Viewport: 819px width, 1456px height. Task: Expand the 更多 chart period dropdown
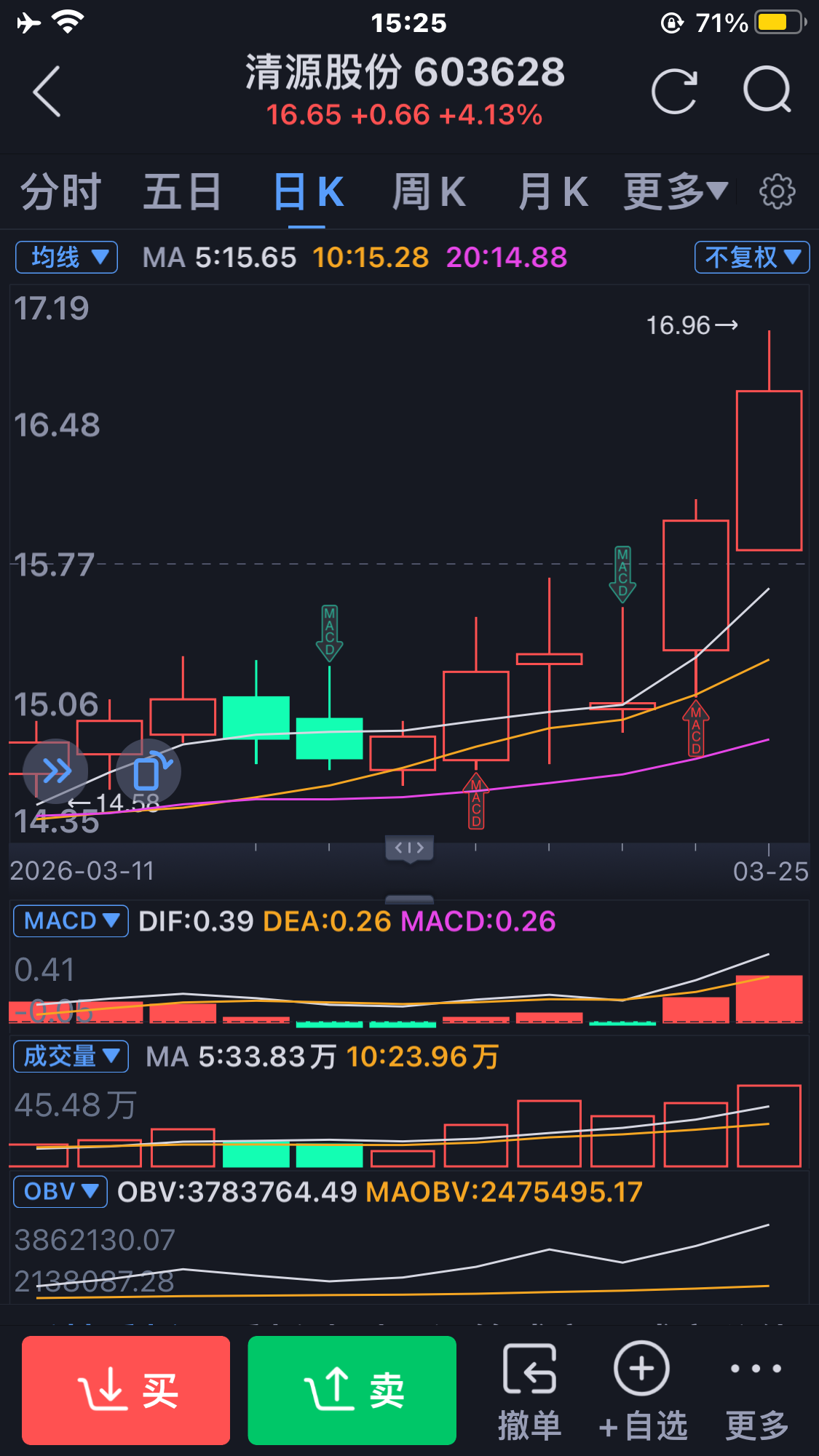coord(675,192)
